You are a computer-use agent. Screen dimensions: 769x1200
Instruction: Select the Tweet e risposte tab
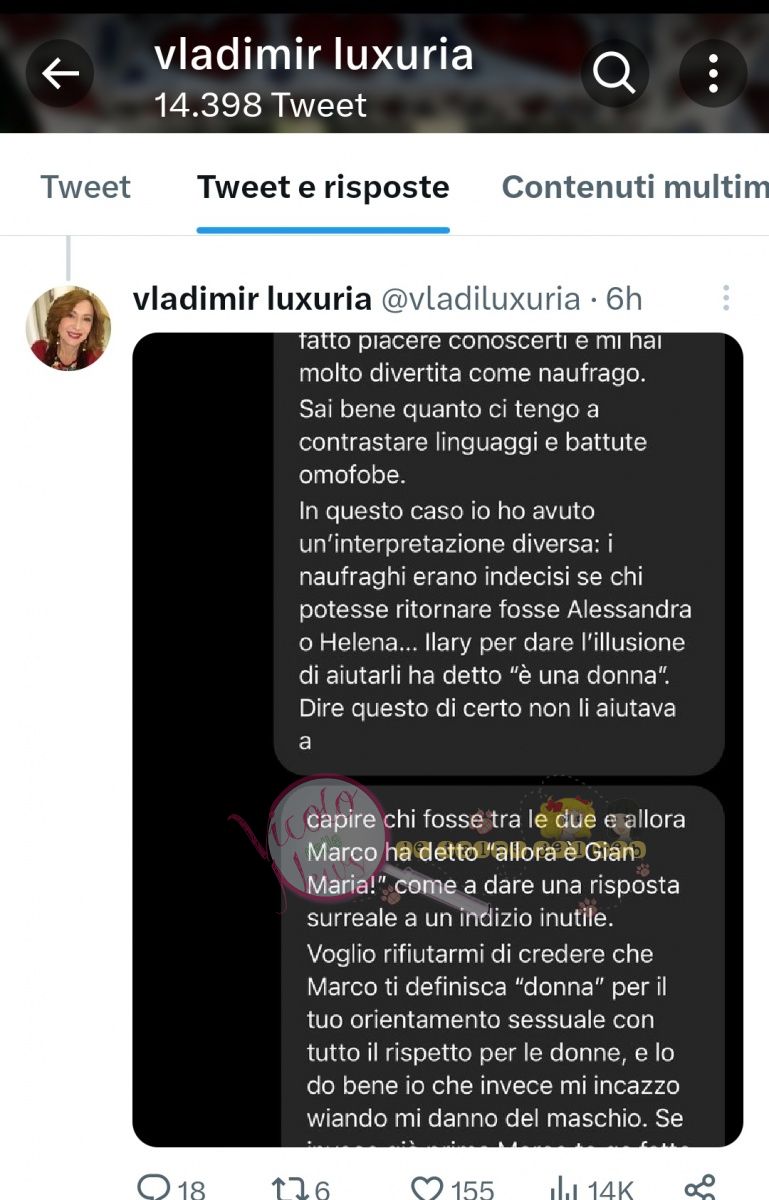[x=323, y=187]
